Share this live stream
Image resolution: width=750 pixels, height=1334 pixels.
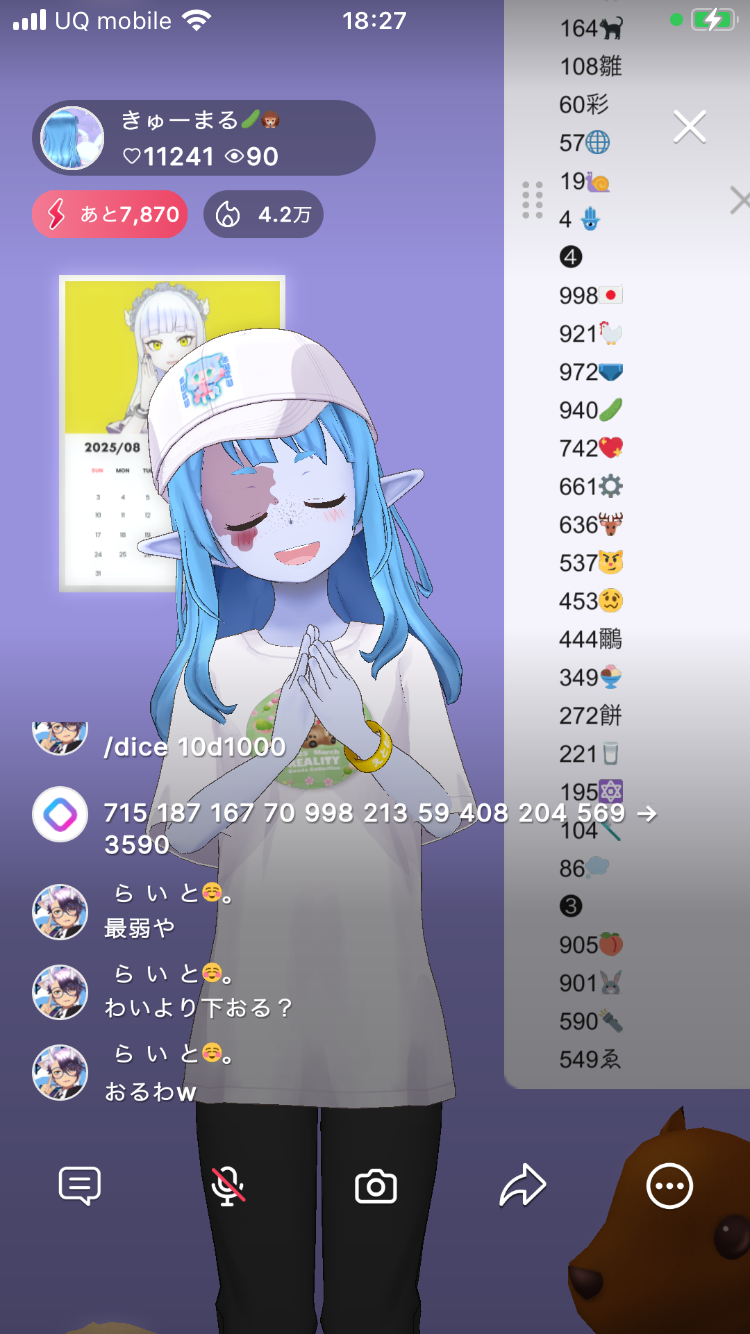pos(523,1186)
